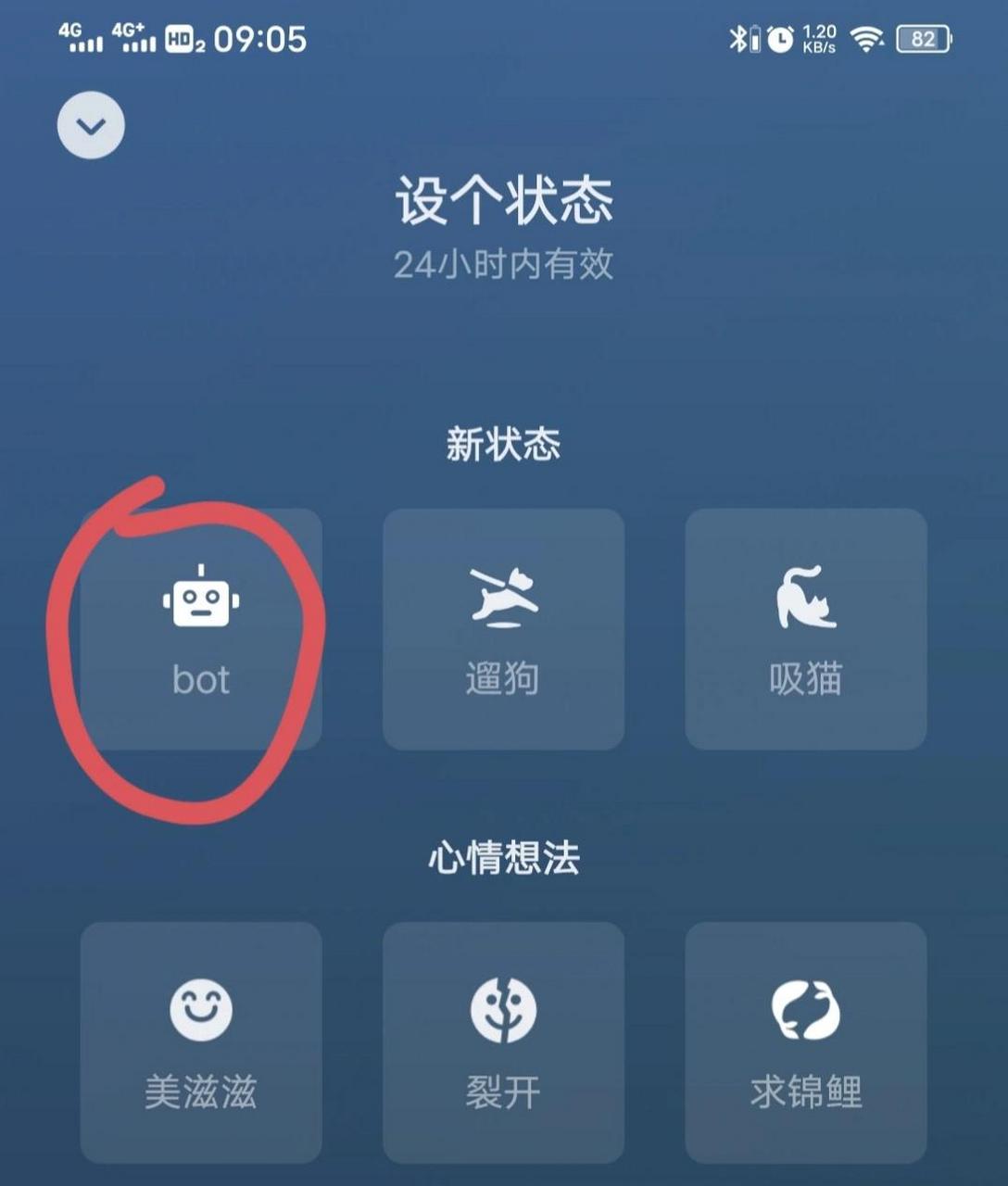The height and width of the screenshot is (1186, 1008).
Task: Open the 新状态 section header
Action: coord(503,443)
